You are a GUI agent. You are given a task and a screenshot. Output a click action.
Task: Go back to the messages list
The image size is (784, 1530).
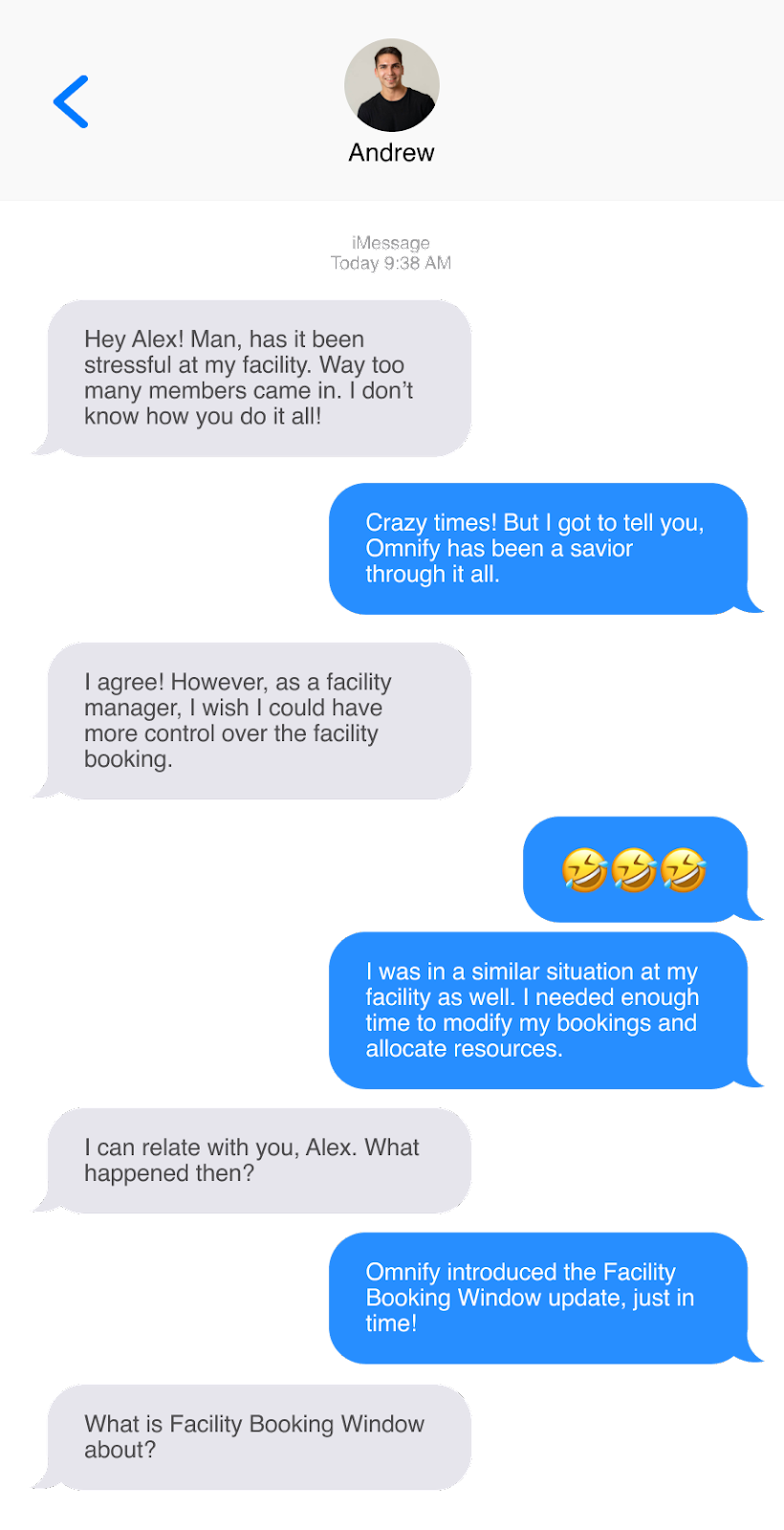pos(72,101)
